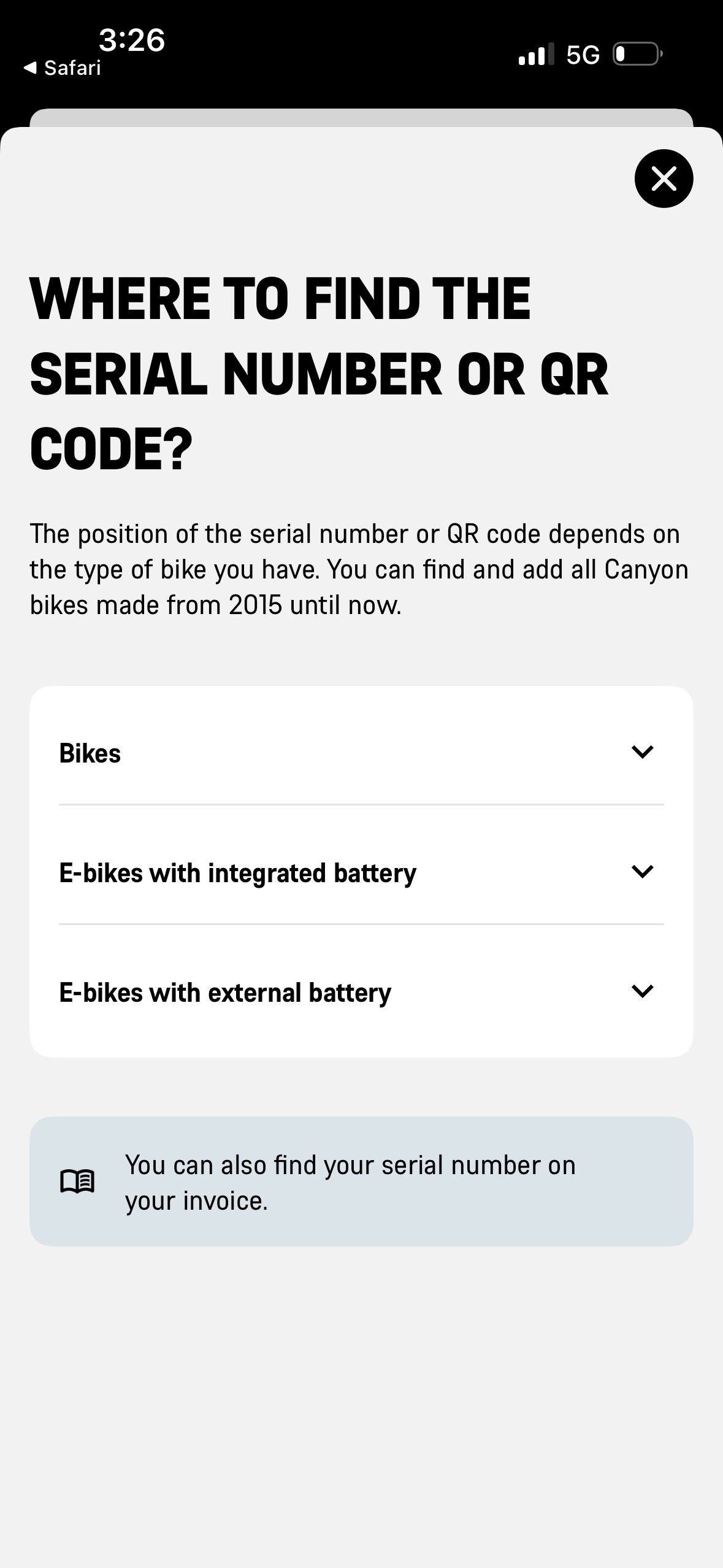Close the serial number help sheet
Screen dimensions: 723x1568
664,179
